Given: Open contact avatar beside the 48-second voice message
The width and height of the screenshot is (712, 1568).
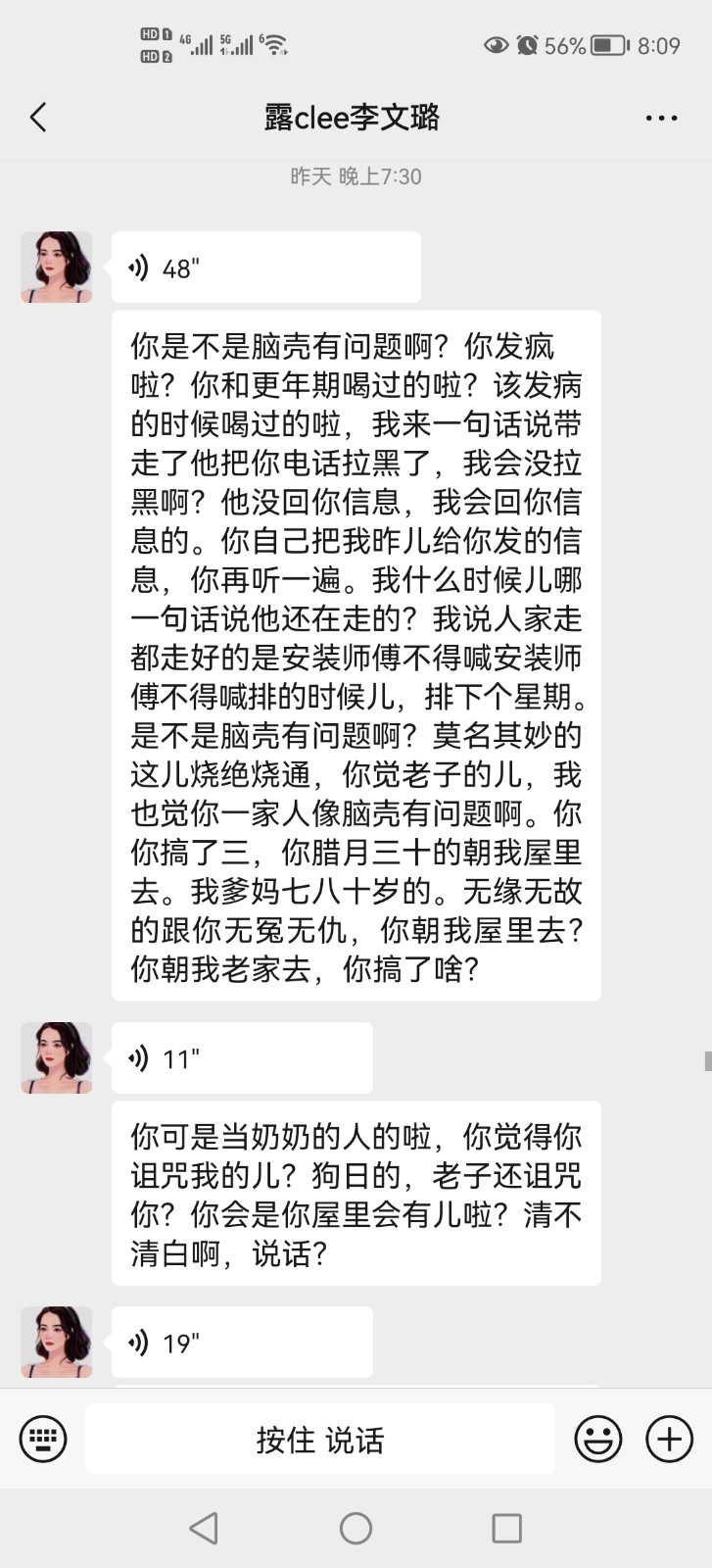Looking at the screenshot, I should (x=57, y=268).
